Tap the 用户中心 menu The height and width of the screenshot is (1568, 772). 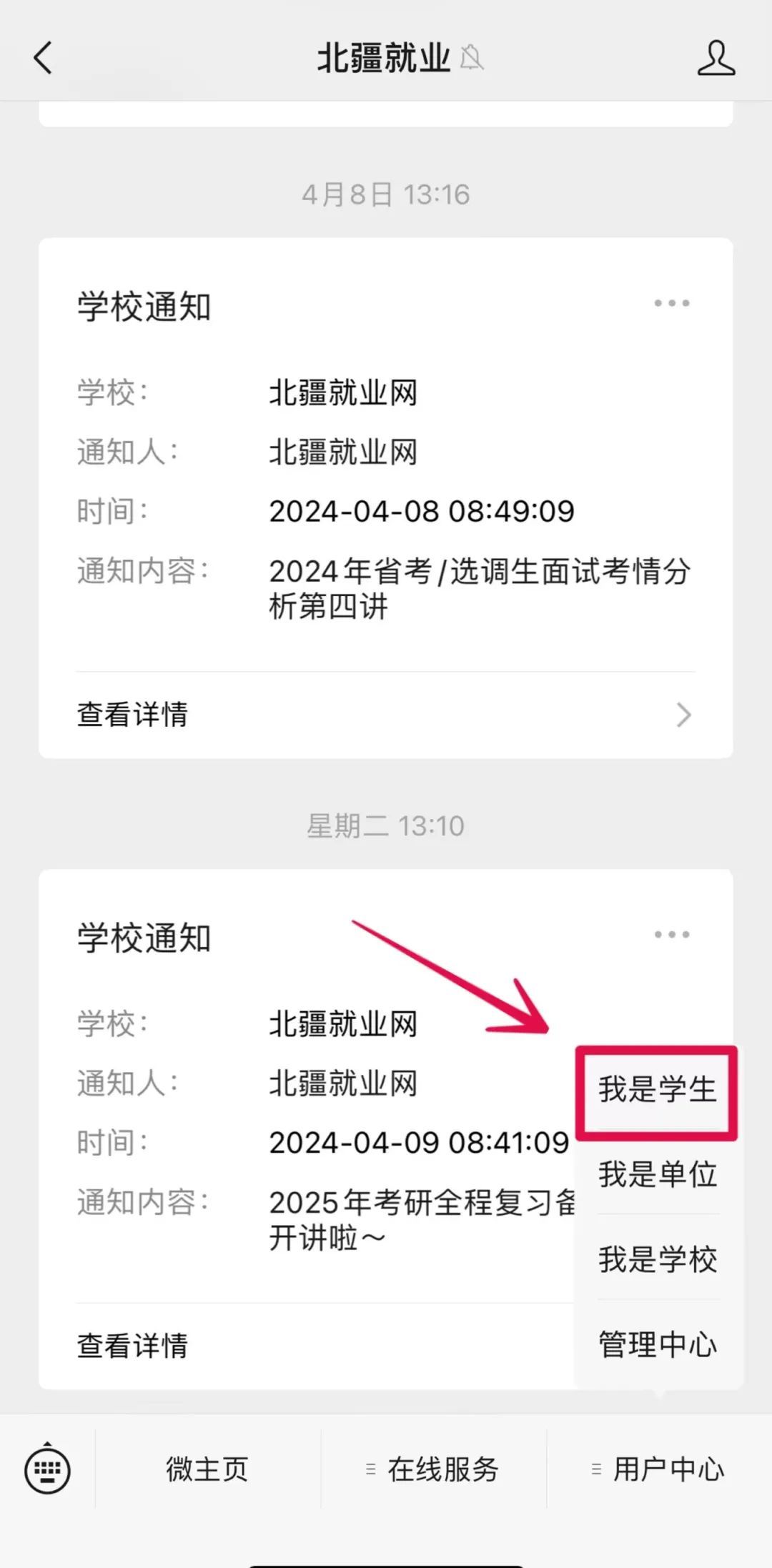point(659,1469)
